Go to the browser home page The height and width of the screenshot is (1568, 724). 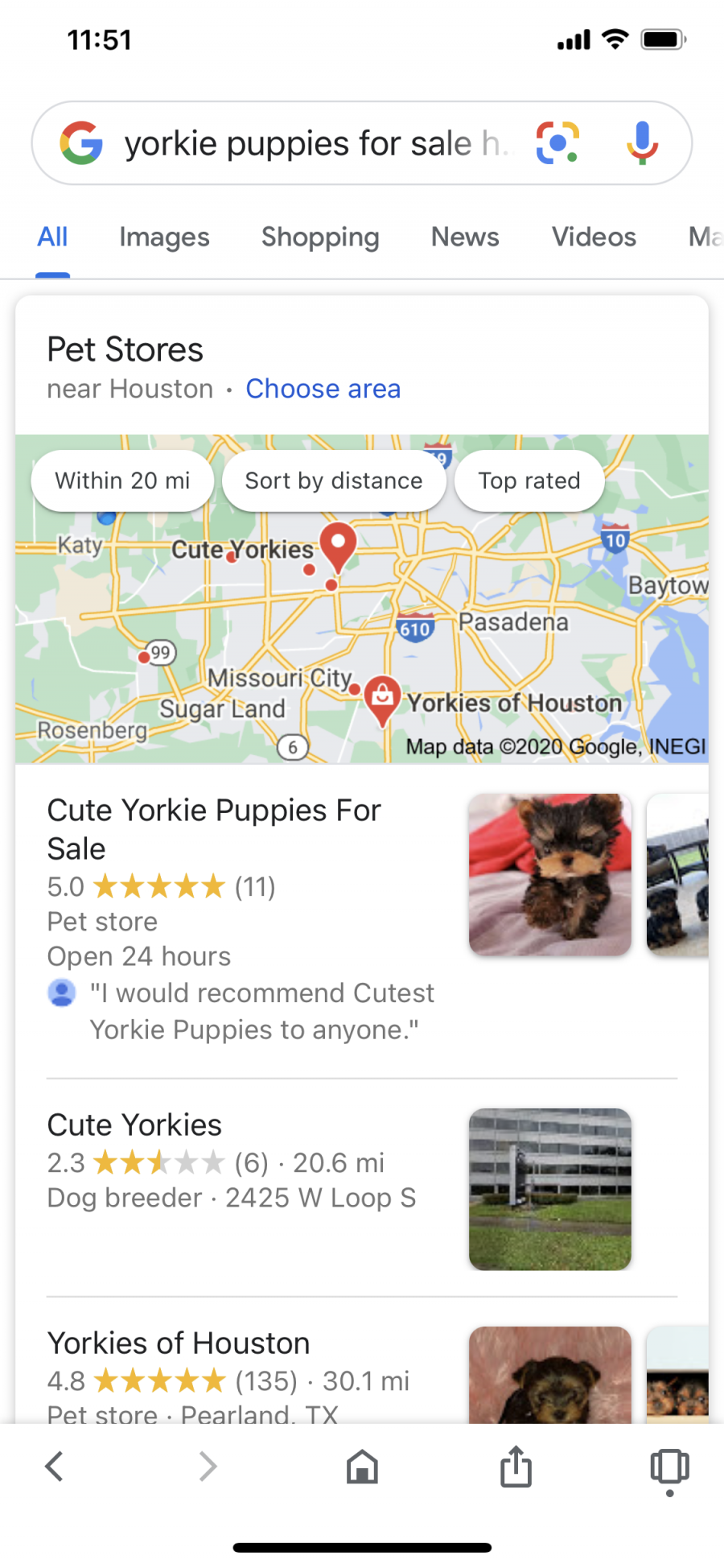[x=362, y=1467]
